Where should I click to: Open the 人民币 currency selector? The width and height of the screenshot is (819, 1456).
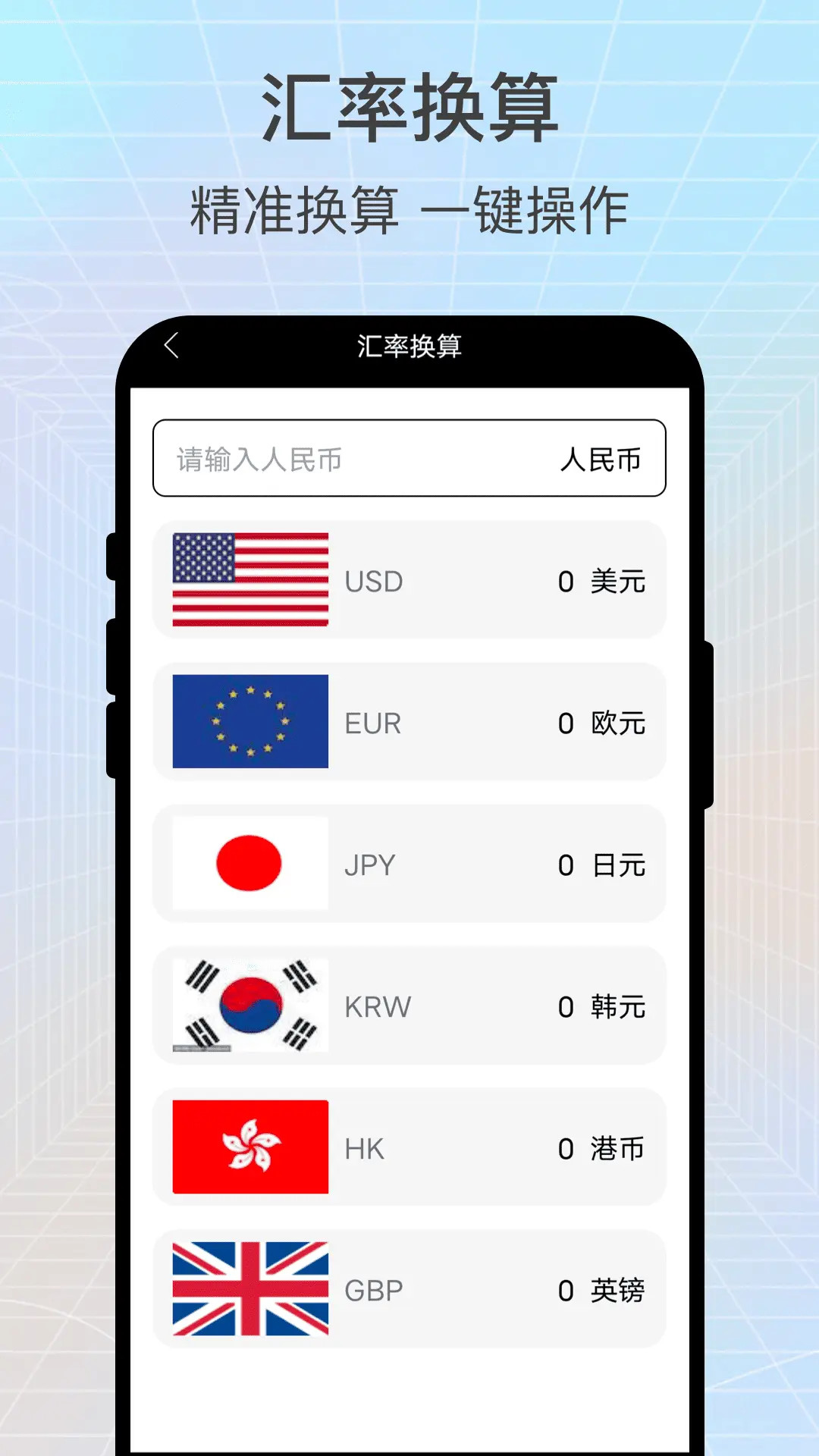tap(601, 458)
